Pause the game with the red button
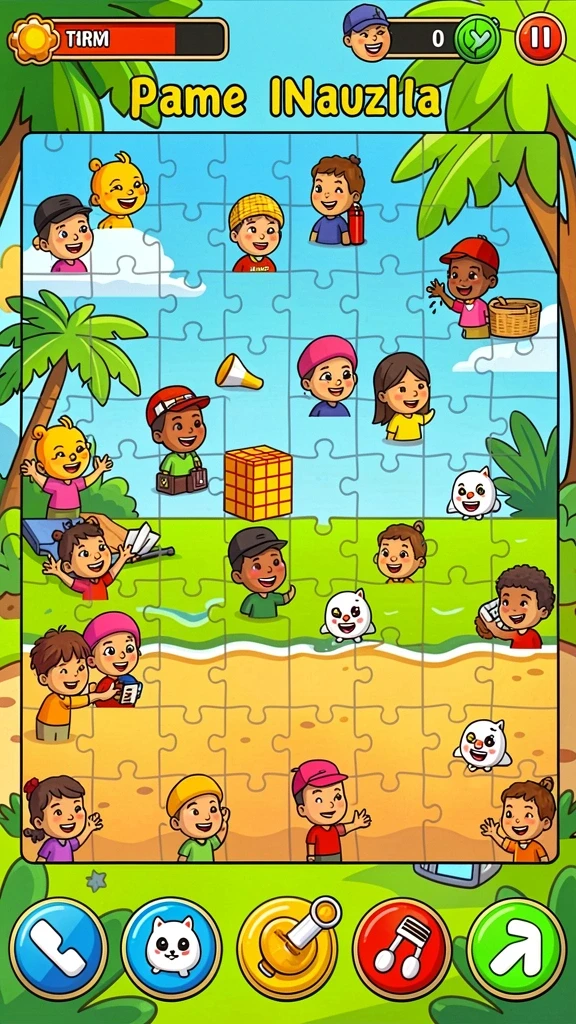Viewport: 576px width, 1024px height. click(x=540, y=39)
